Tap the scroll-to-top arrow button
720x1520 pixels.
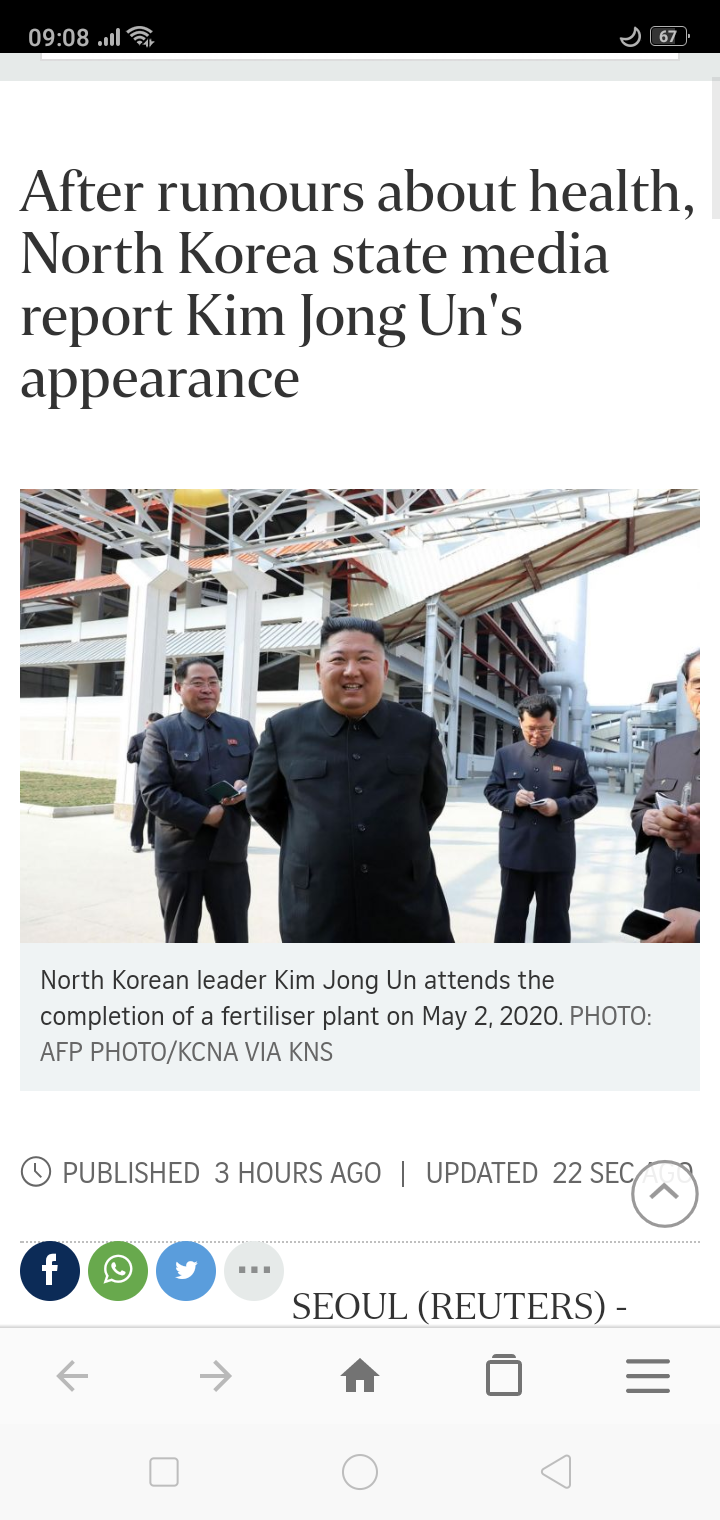(665, 1193)
